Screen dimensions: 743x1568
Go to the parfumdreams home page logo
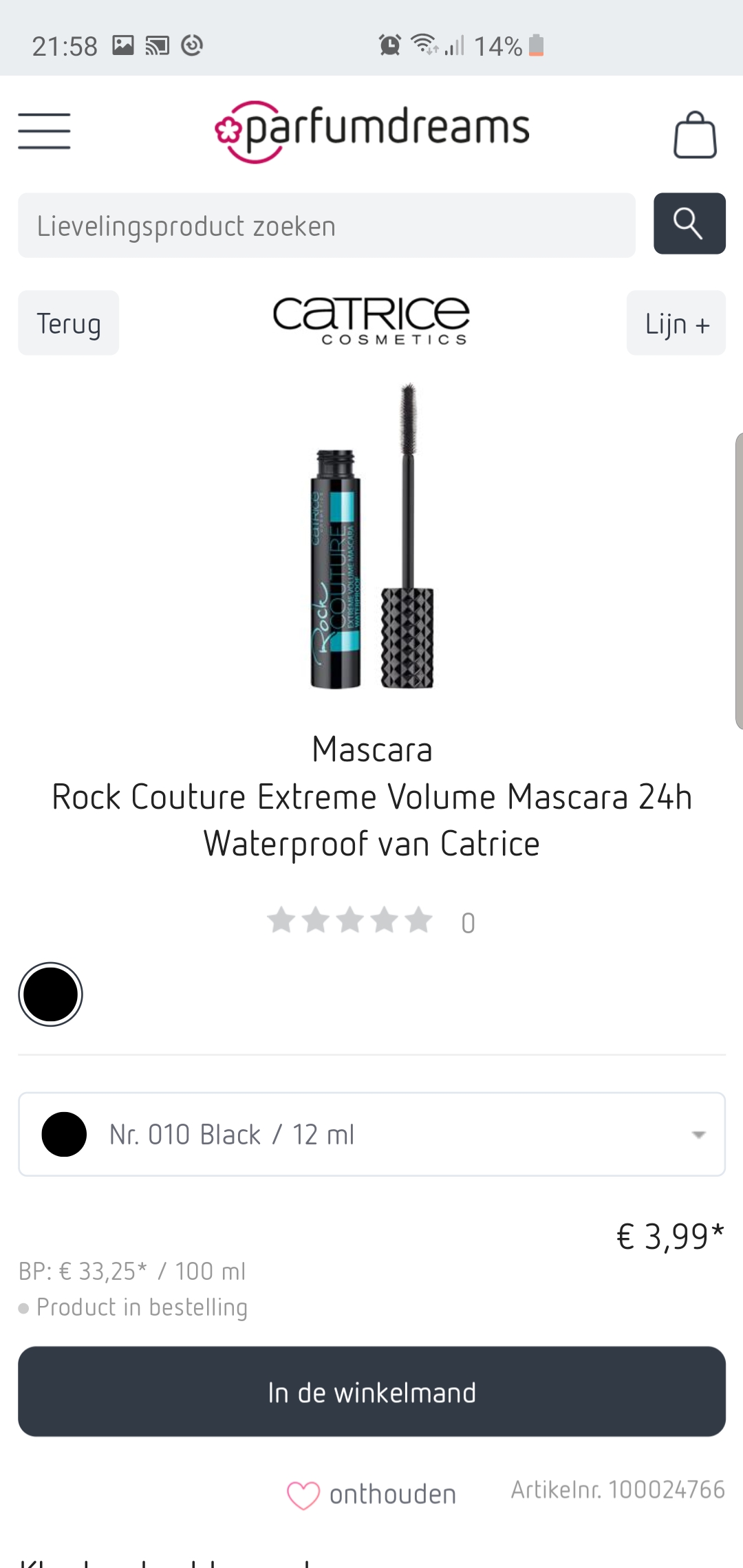tap(371, 131)
